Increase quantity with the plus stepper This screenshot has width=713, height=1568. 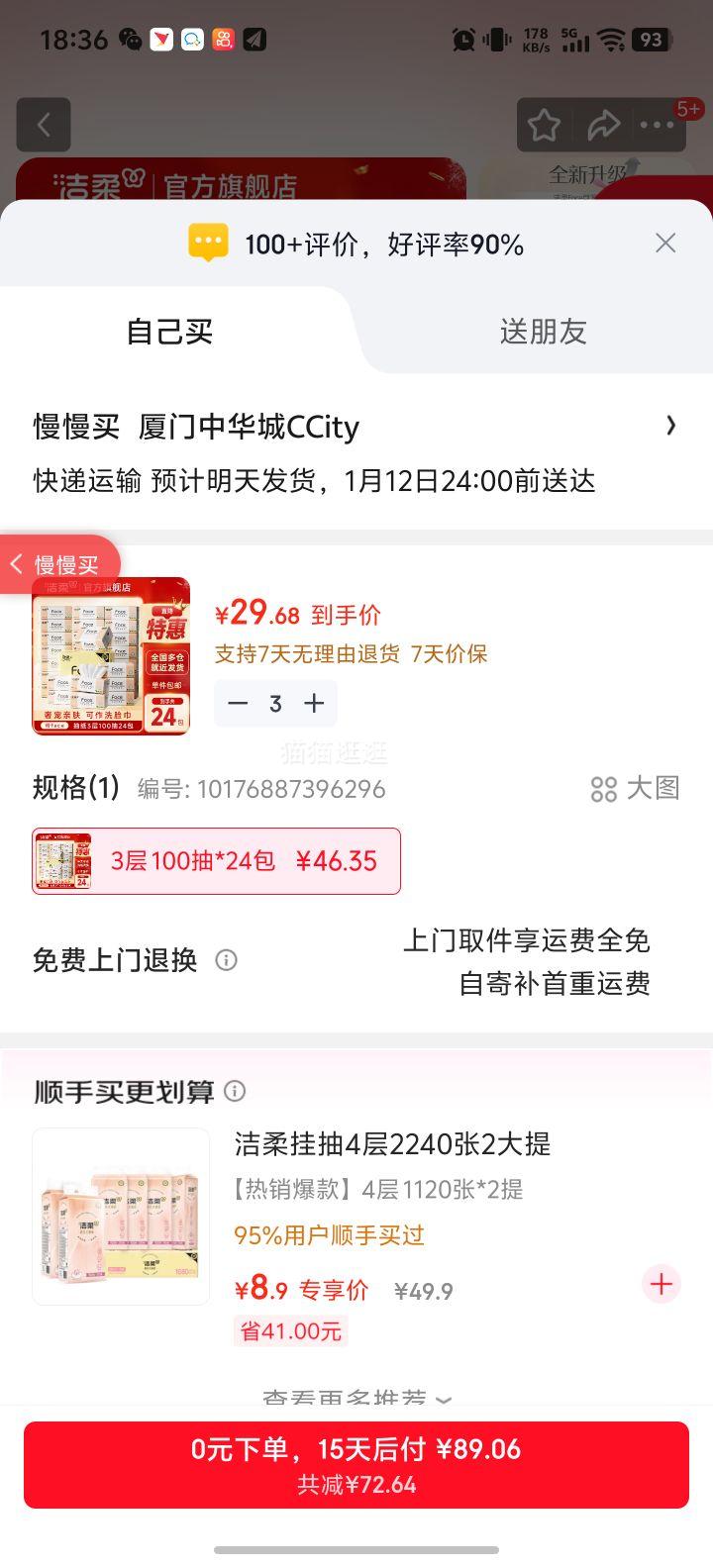tap(314, 703)
